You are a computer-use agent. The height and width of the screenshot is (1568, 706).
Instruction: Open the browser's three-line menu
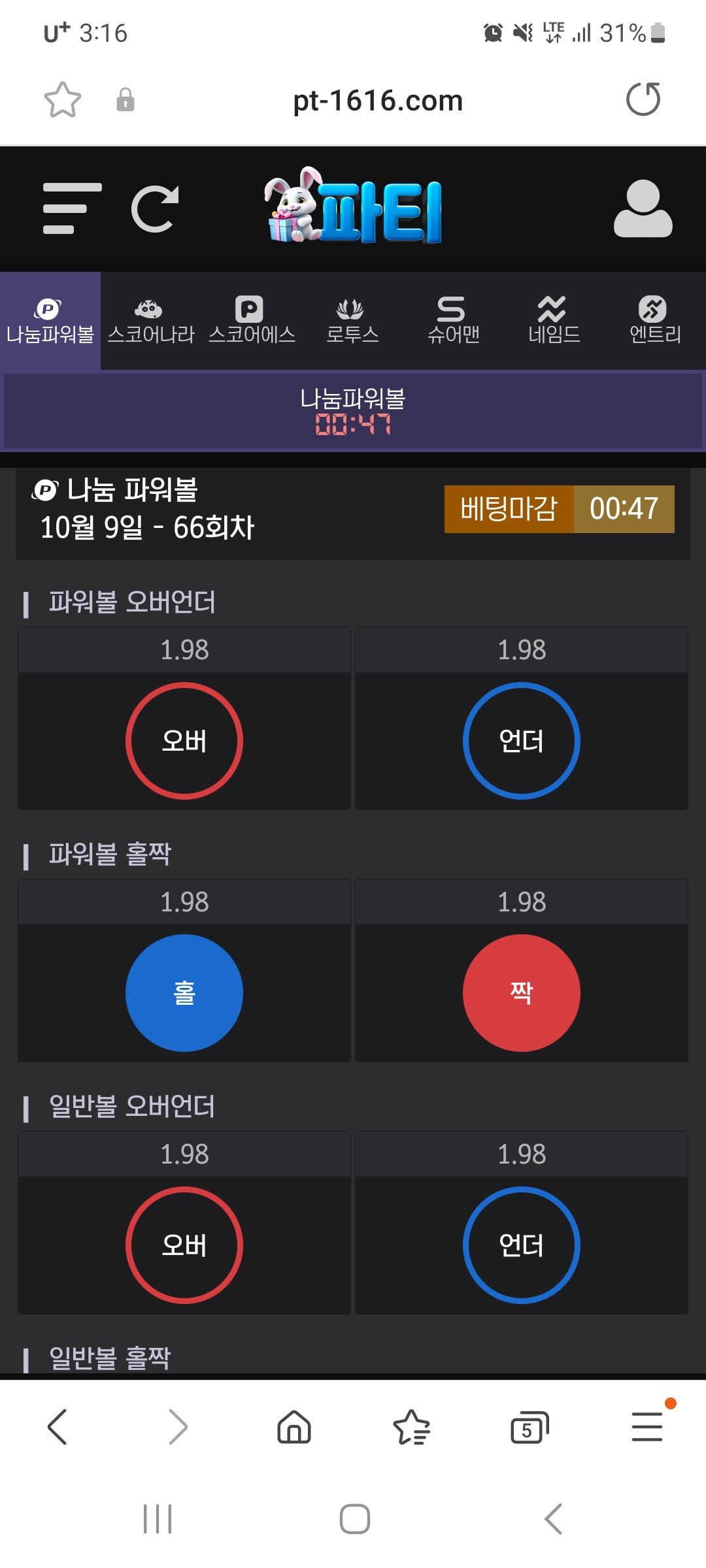[647, 1426]
